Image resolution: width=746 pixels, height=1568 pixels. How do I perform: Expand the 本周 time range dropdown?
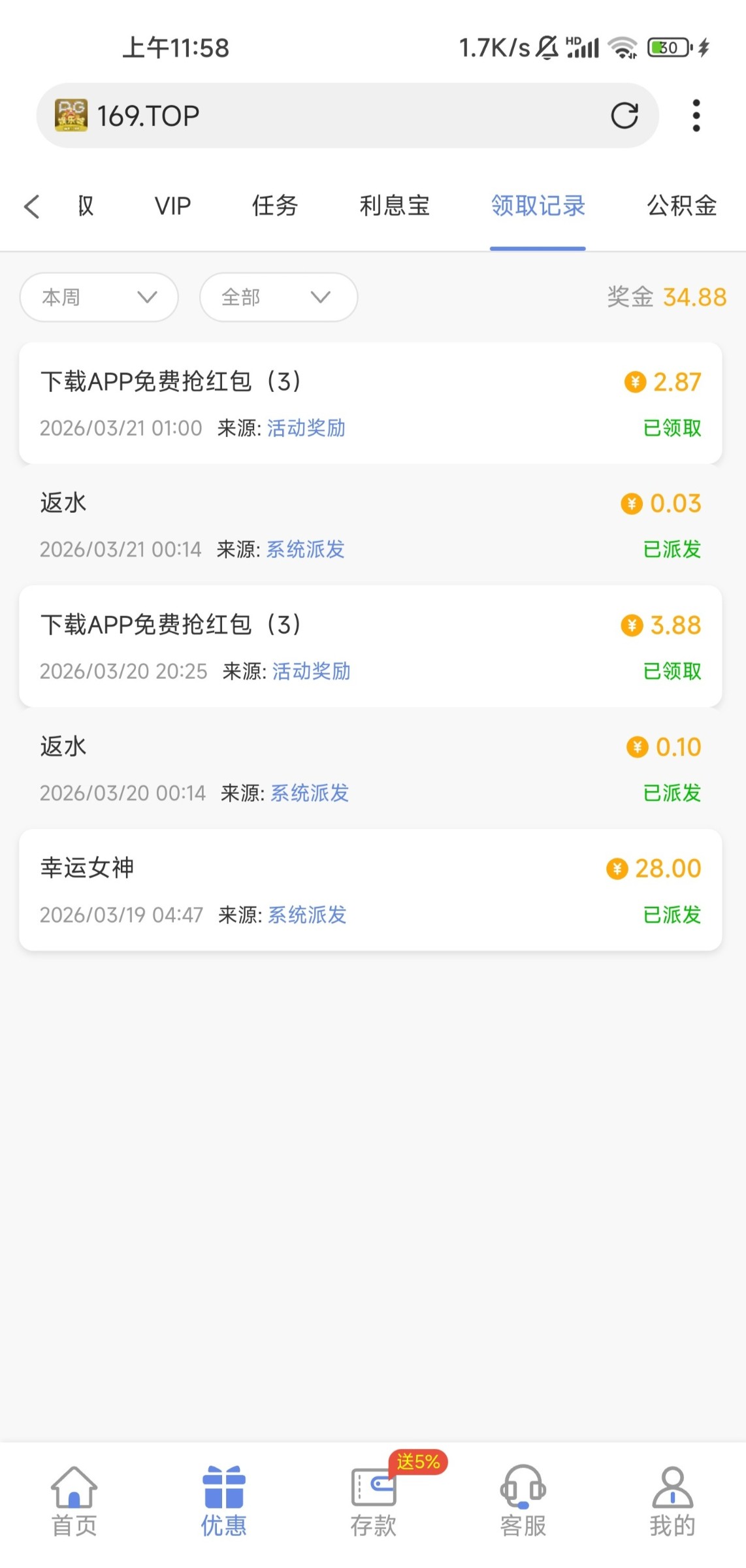click(99, 297)
